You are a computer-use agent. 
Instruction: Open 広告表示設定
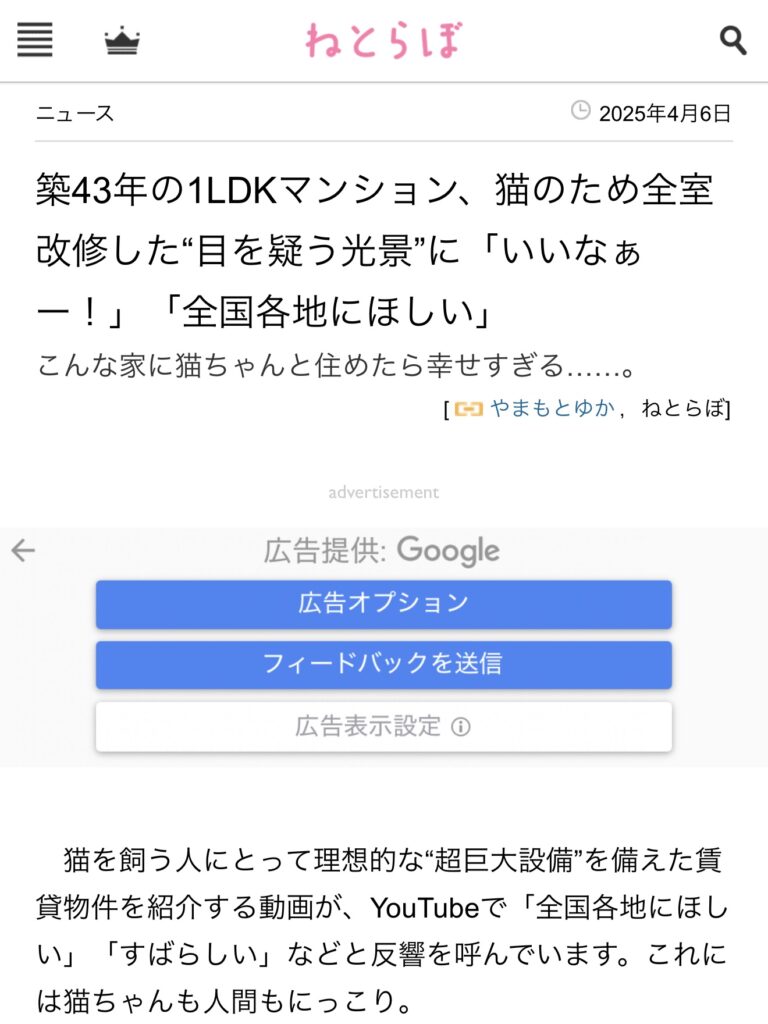[x=384, y=727]
